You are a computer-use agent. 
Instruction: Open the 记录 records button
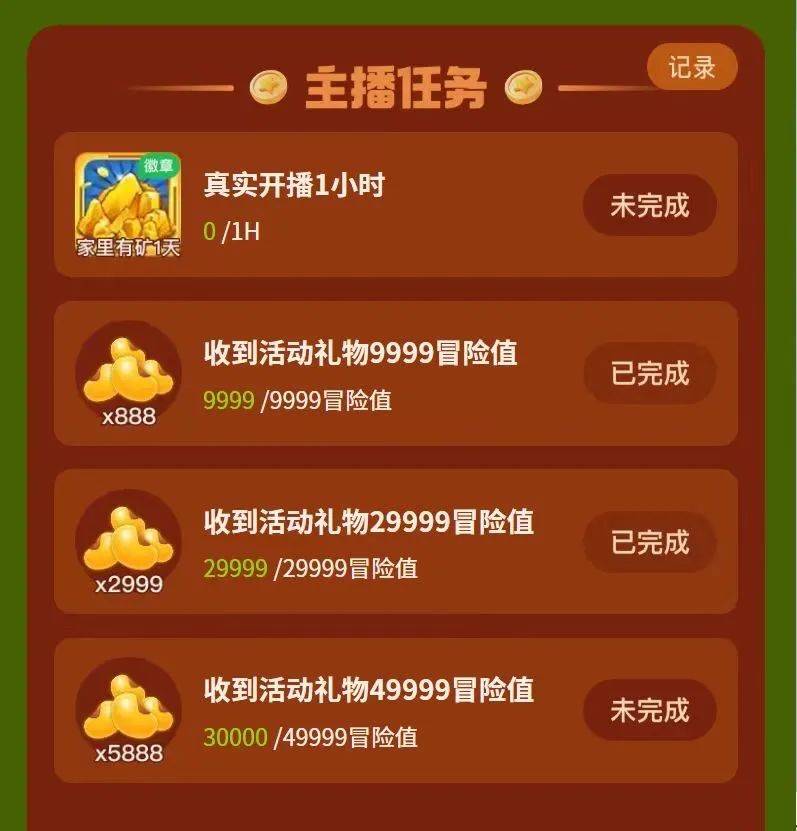pos(692,68)
